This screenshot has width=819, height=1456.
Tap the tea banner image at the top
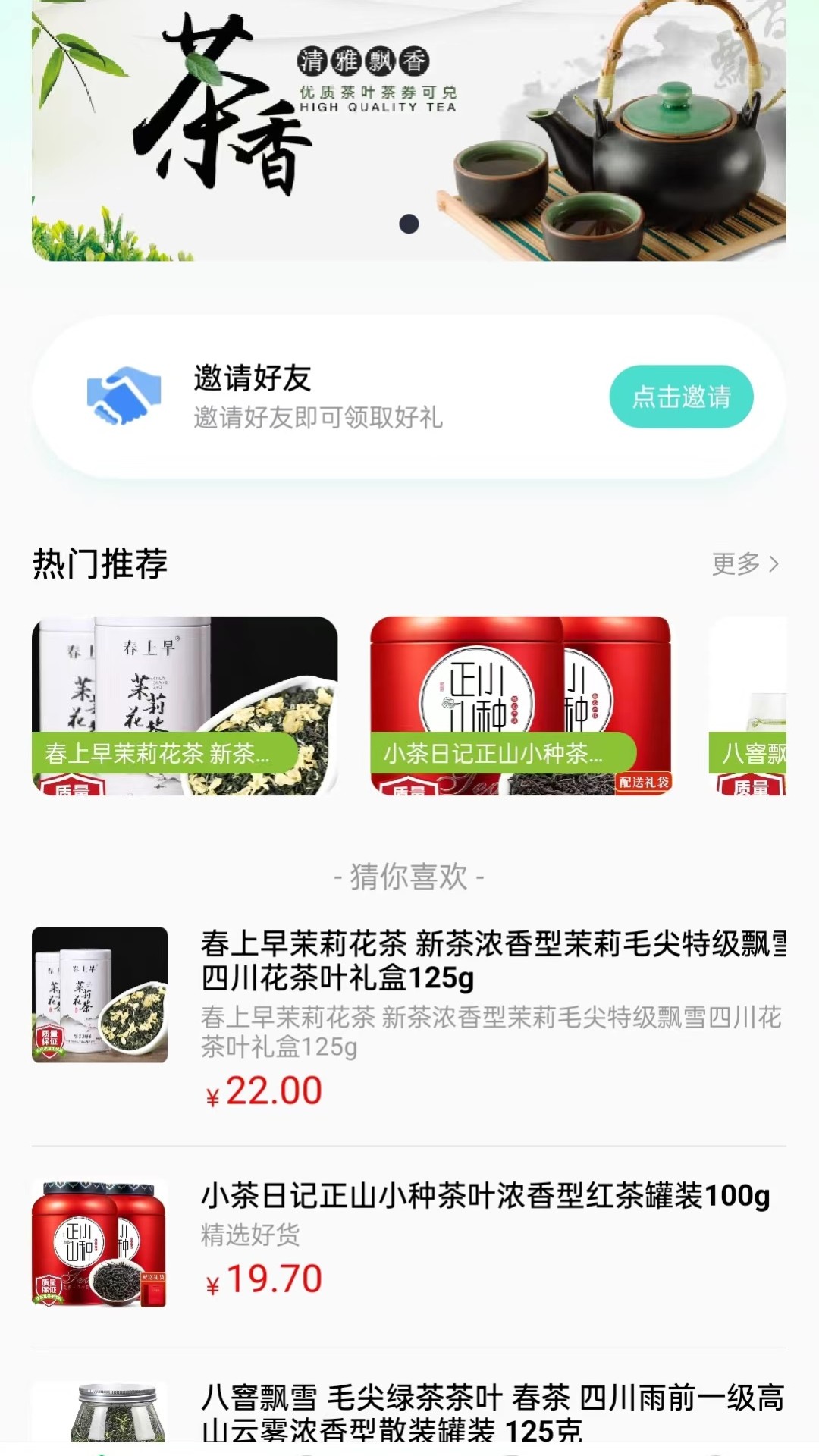click(409, 133)
